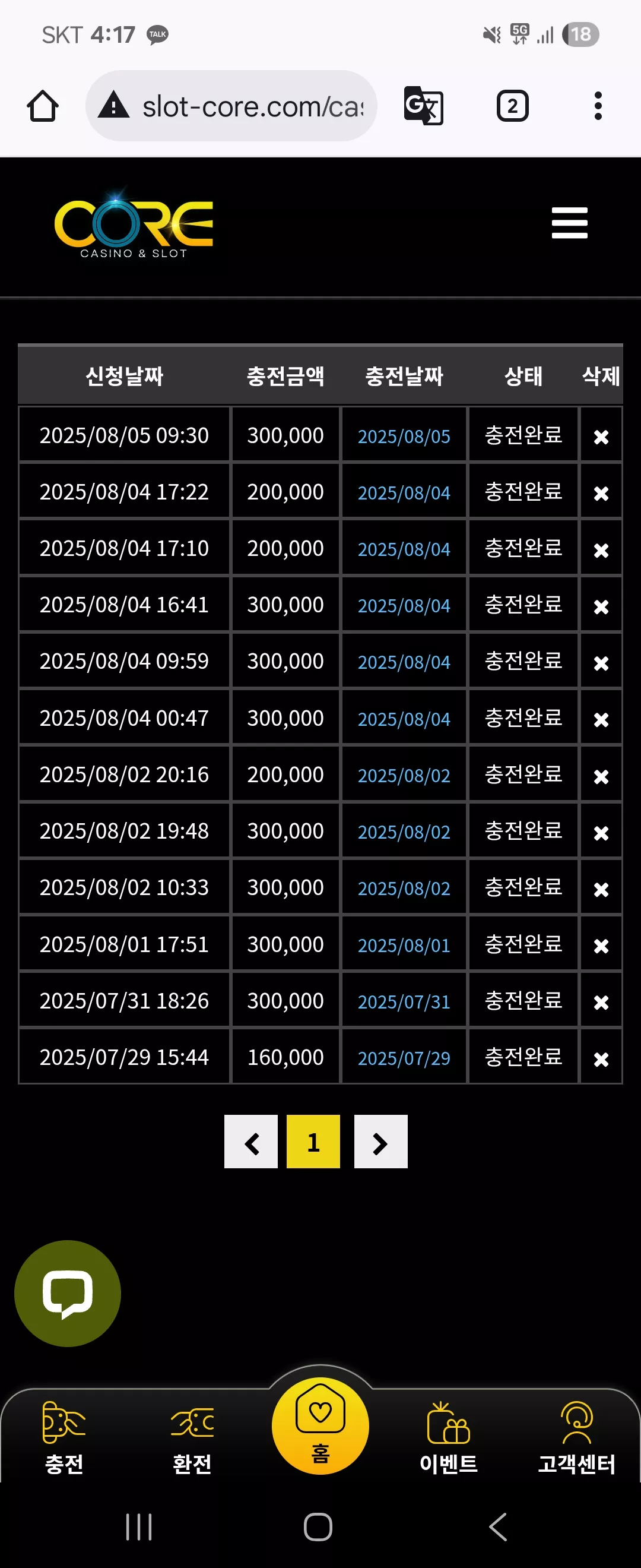This screenshot has width=641, height=1568.
Task: Remove the 2025/08/04 00:47 entry
Action: (601, 719)
